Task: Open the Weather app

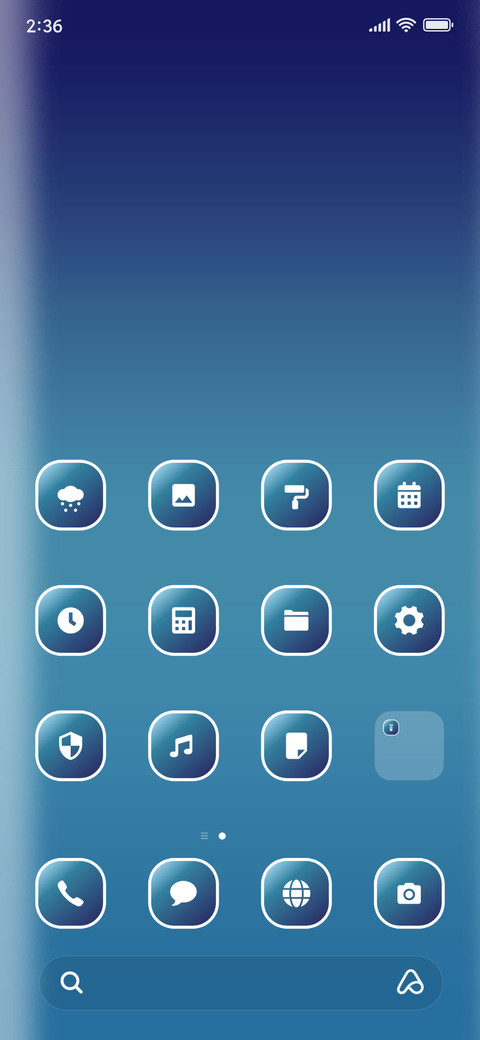Action: pos(70,495)
